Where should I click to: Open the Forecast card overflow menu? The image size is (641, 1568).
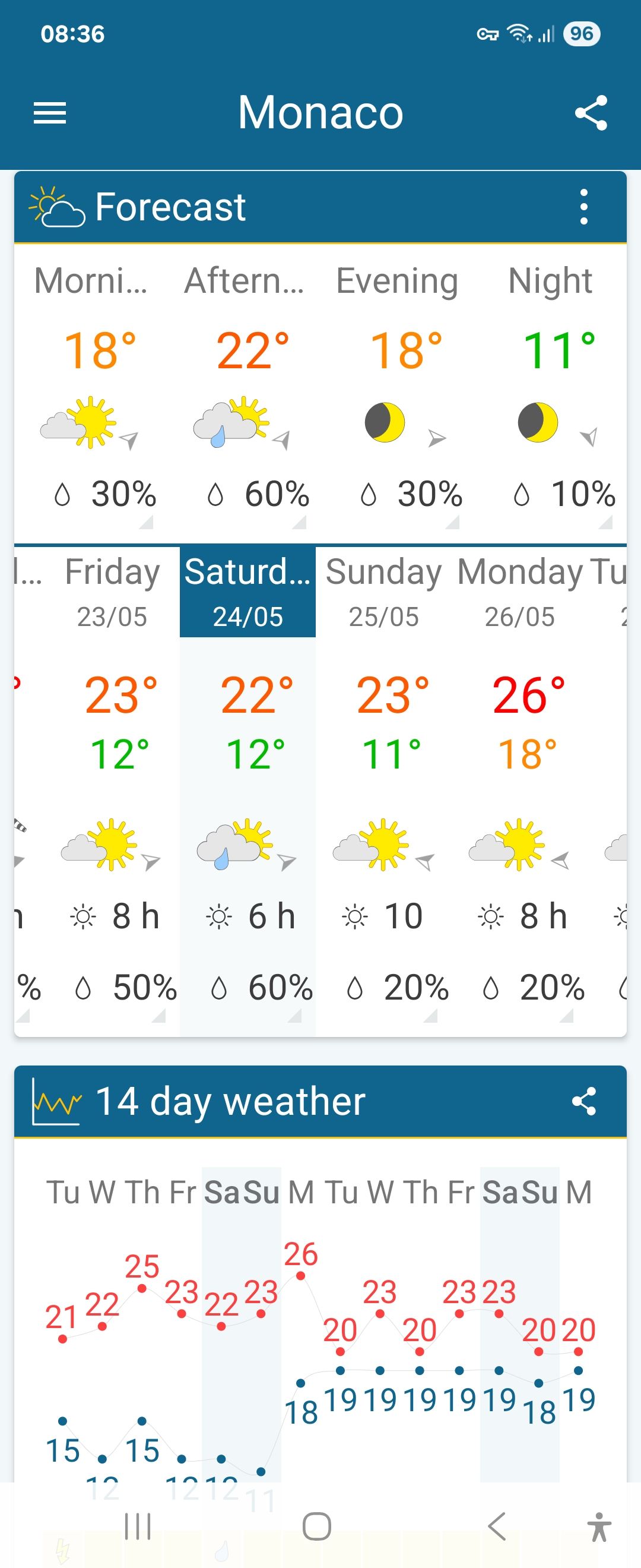[x=583, y=207]
